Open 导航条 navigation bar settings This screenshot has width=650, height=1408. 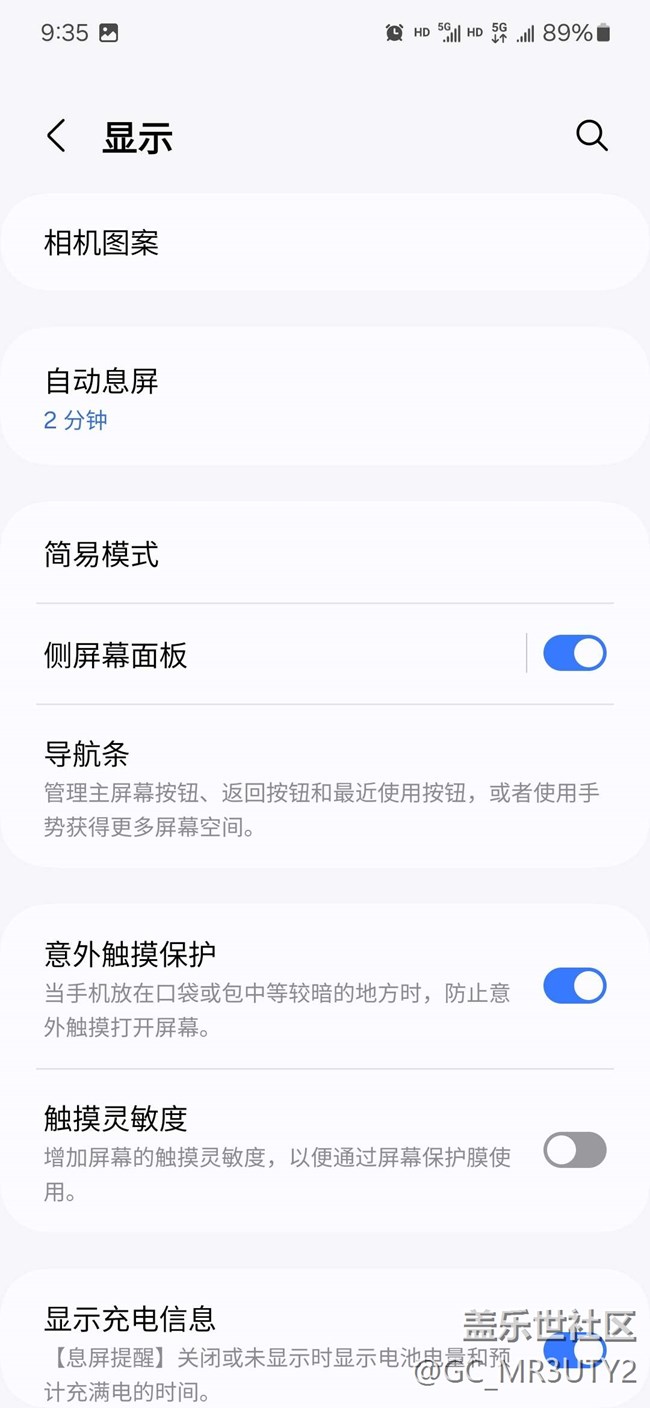click(325, 787)
